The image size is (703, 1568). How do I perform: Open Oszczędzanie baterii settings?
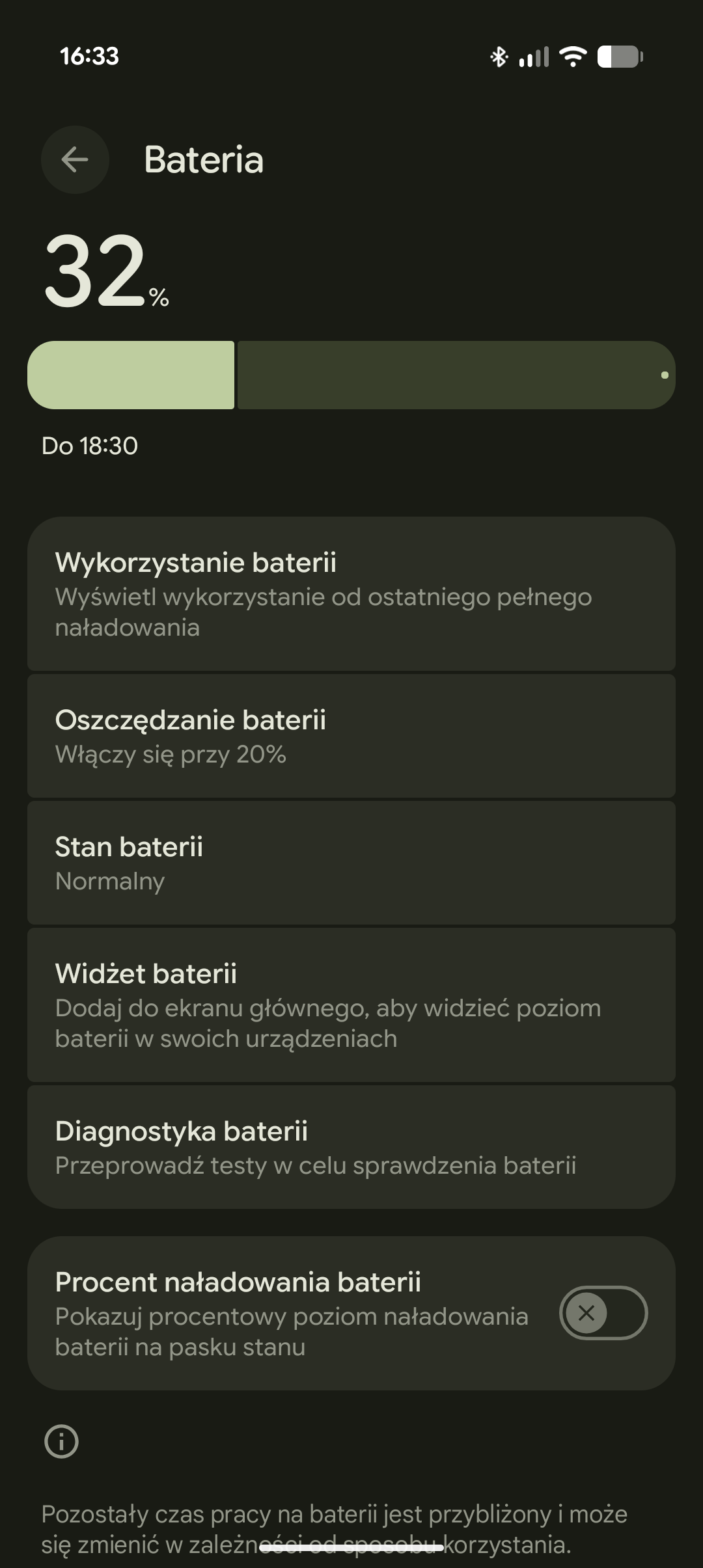[350, 736]
